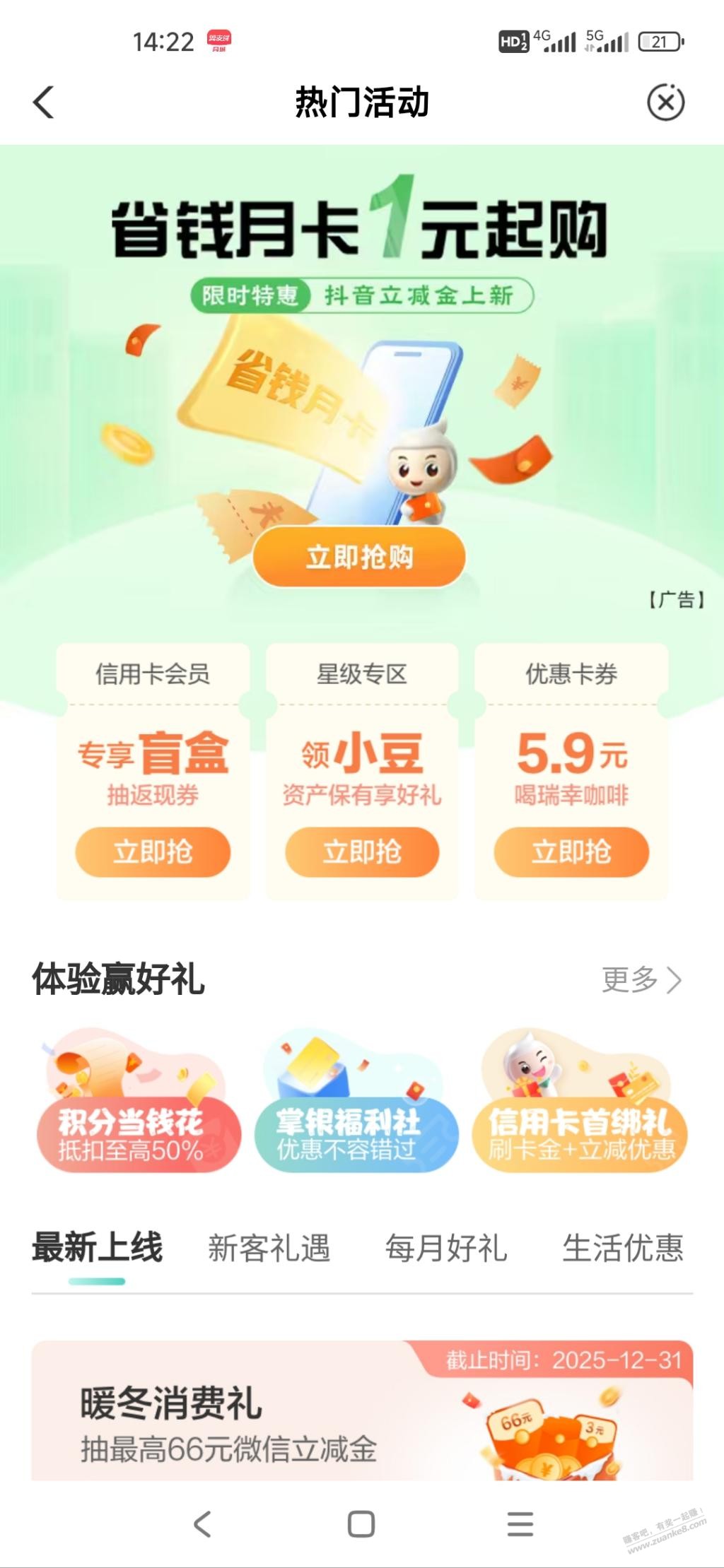The width and height of the screenshot is (724, 1568).
Task: Select the 最新上线 tab
Action: [98, 1248]
